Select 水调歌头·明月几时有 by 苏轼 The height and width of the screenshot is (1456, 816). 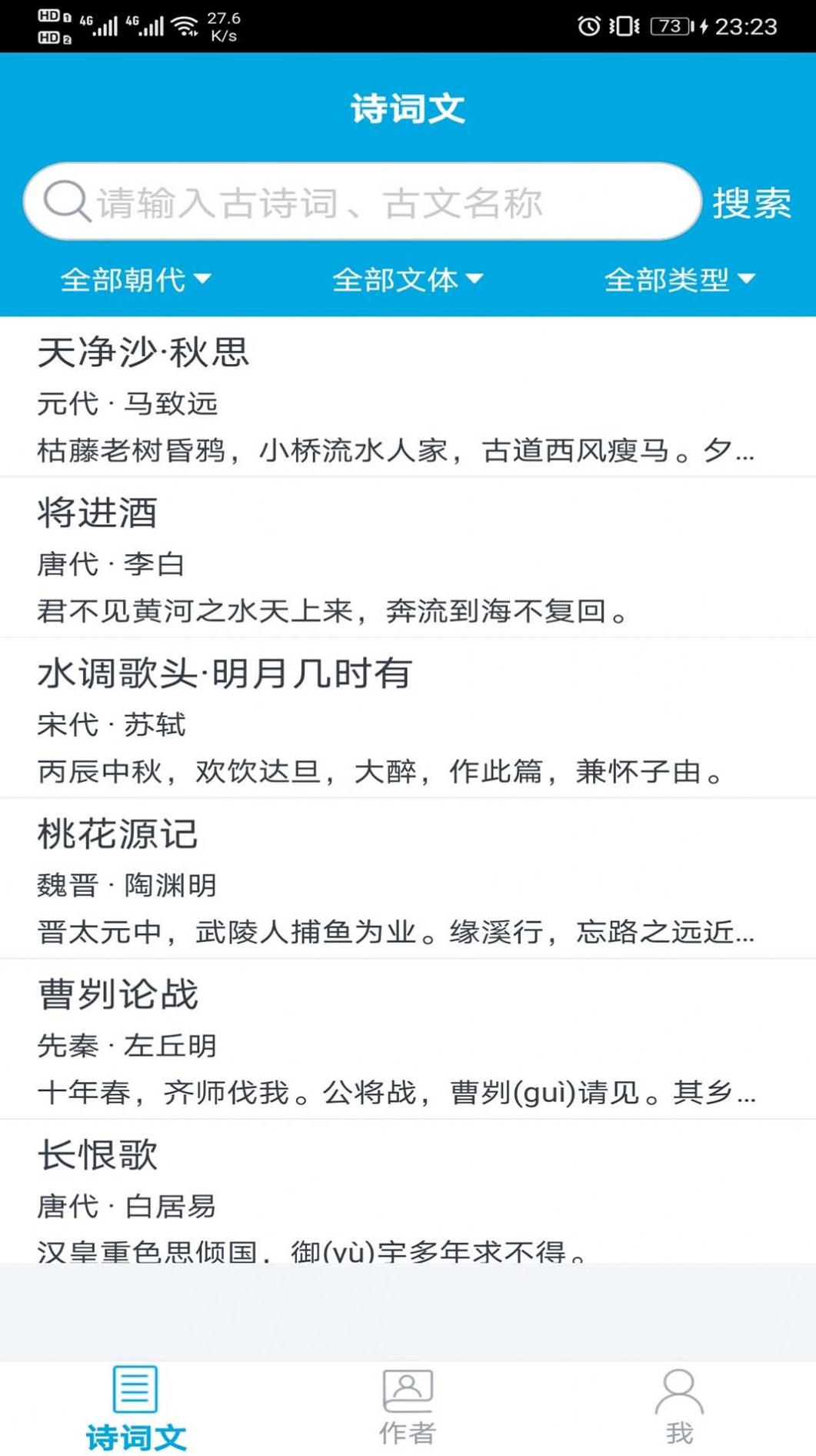click(408, 720)
